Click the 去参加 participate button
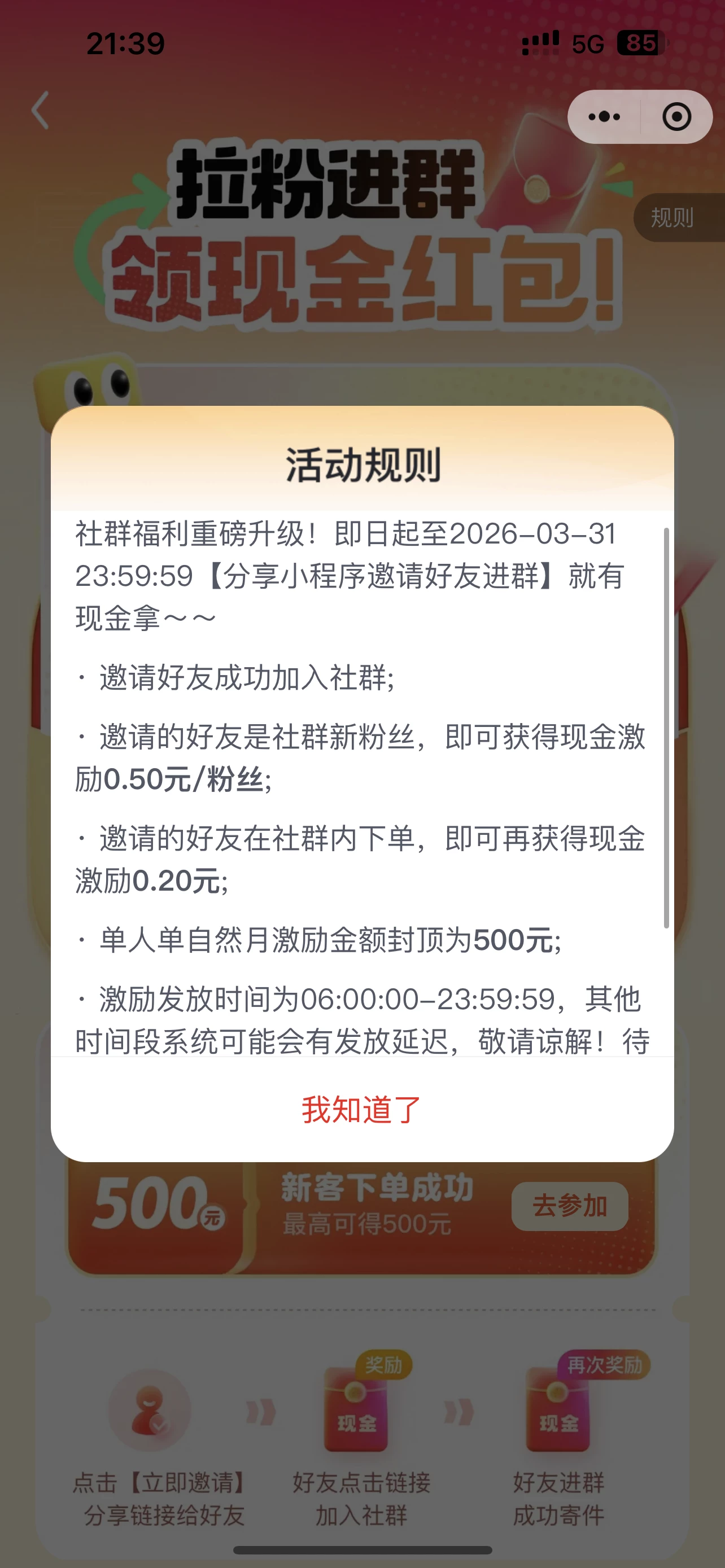The width and height of the screenshot is (725, 1568). (570, 1206)
